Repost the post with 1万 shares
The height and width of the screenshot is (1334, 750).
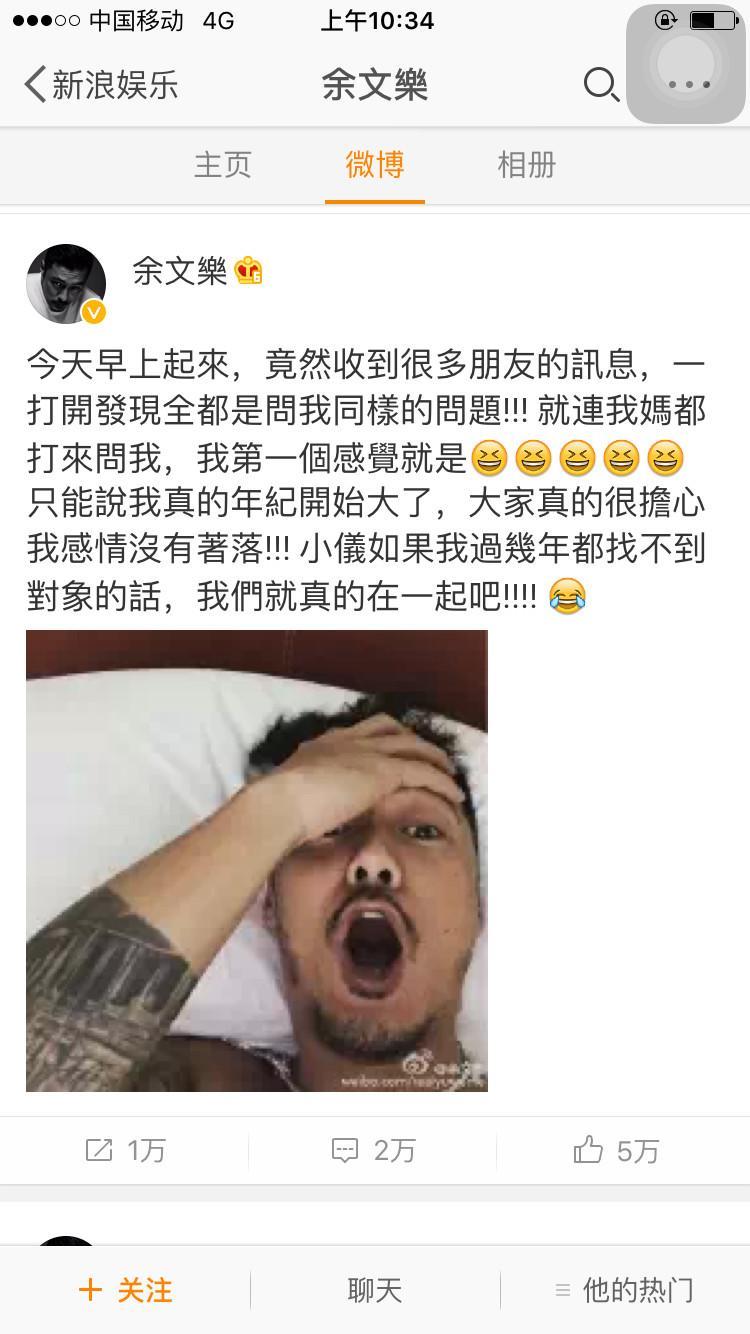pyautogui.click(x=125, y=1151)
